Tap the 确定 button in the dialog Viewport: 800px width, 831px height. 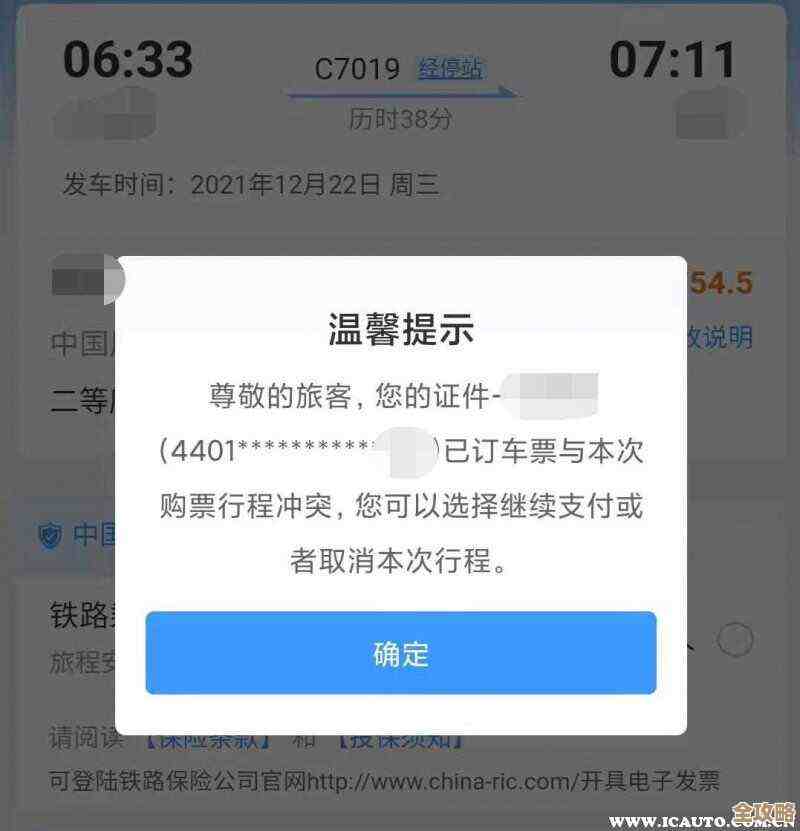402,655
